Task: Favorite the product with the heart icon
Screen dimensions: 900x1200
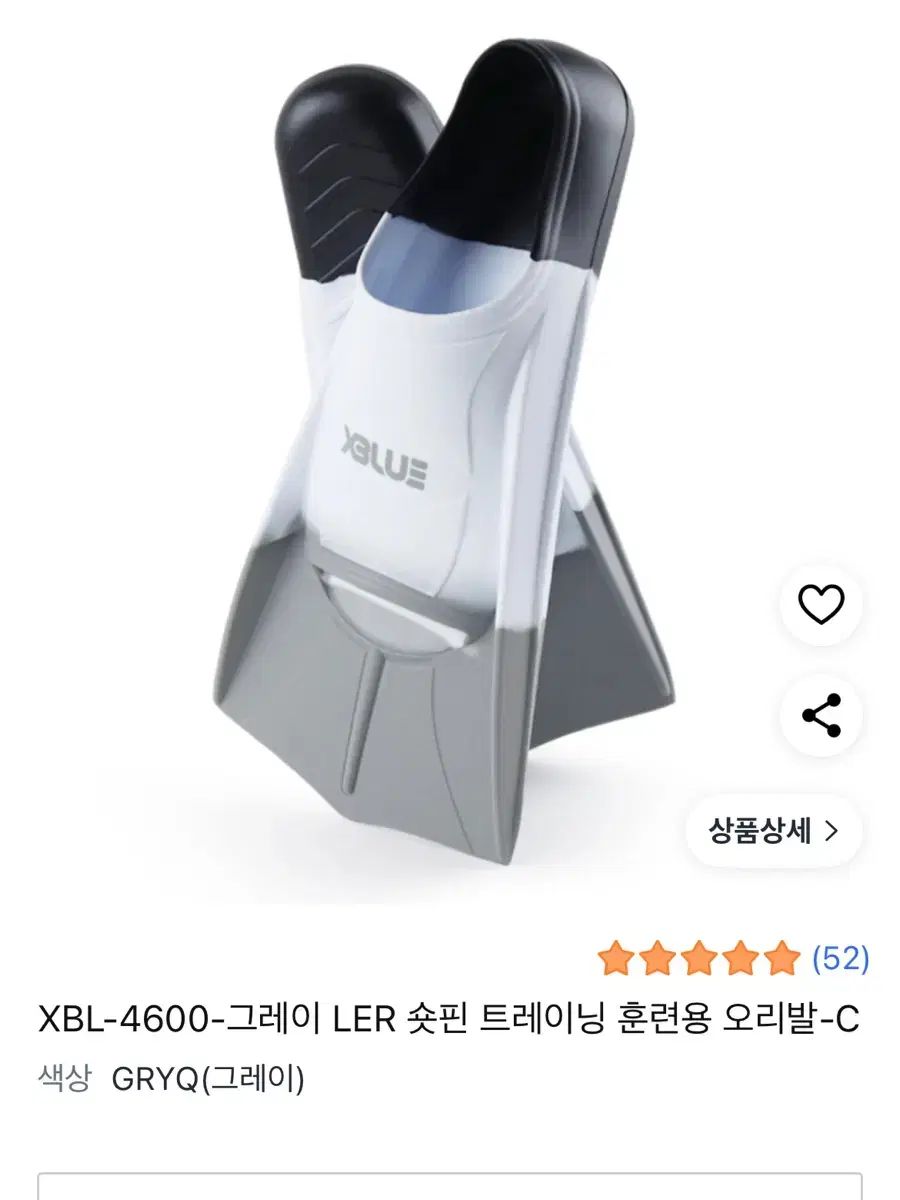Action: pos(820,604)
